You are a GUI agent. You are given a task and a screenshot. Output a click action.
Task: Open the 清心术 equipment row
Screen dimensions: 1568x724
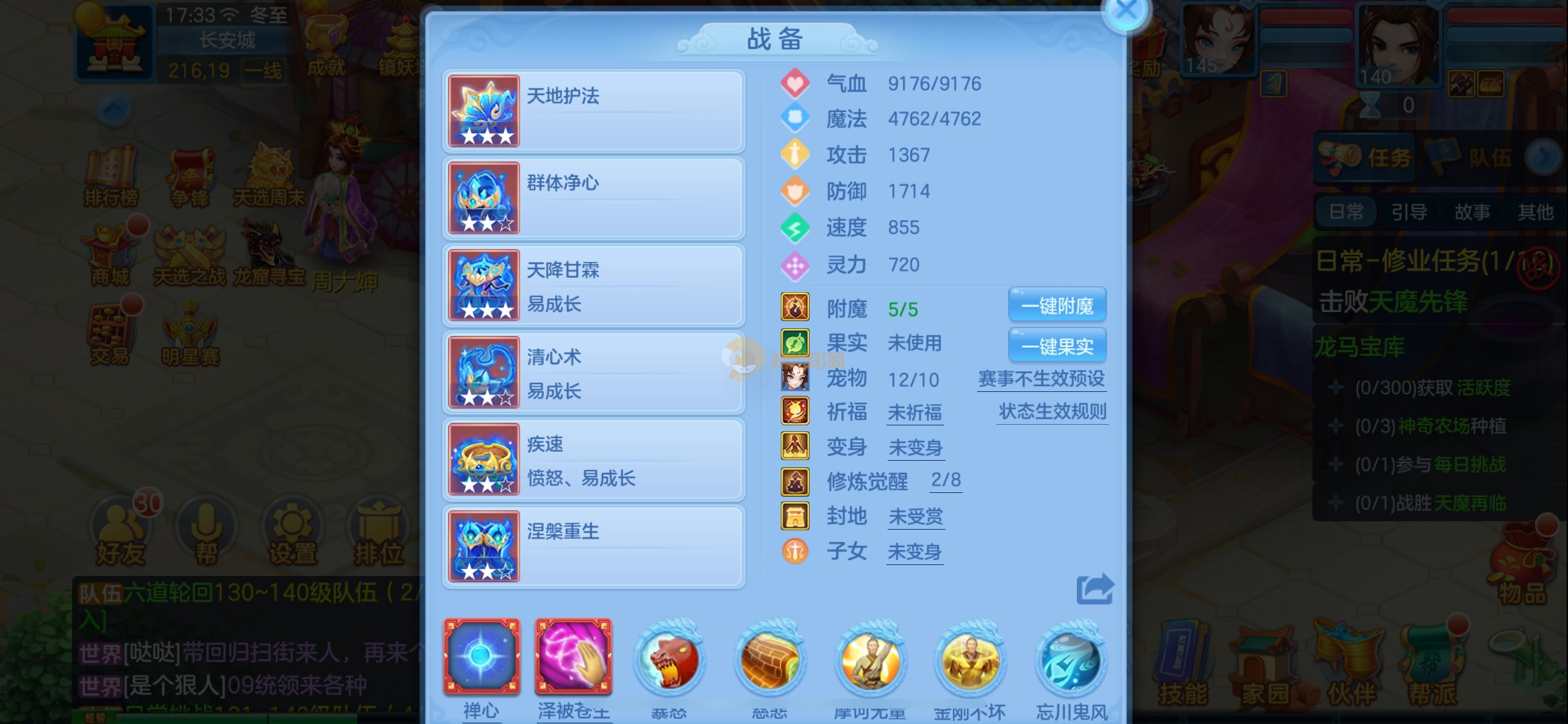pos(593,372)
